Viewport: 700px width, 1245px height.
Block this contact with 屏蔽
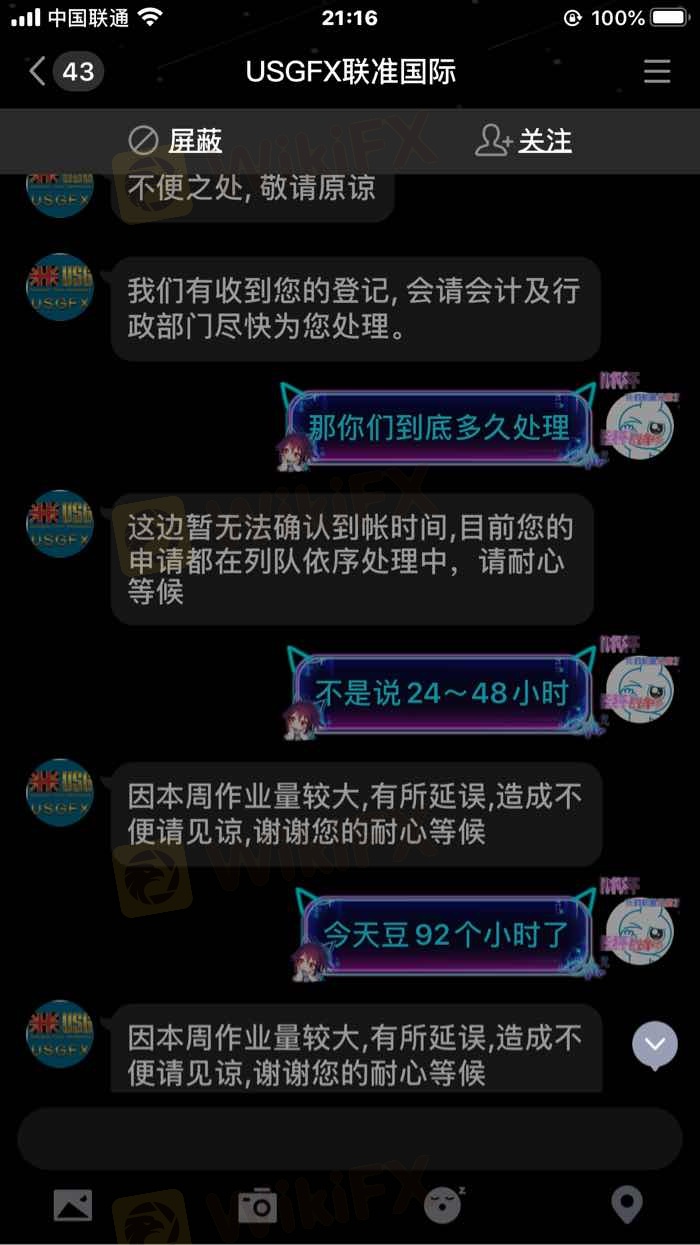(176, 141)
